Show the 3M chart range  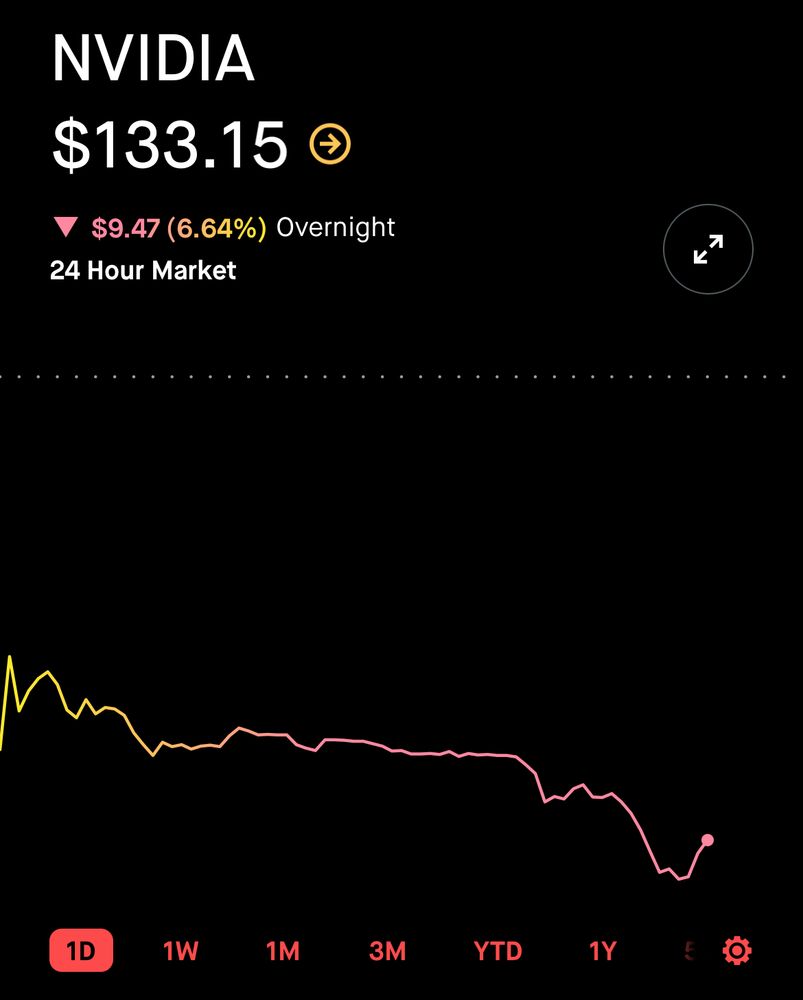pyautogui.click(x=387, y=951)
